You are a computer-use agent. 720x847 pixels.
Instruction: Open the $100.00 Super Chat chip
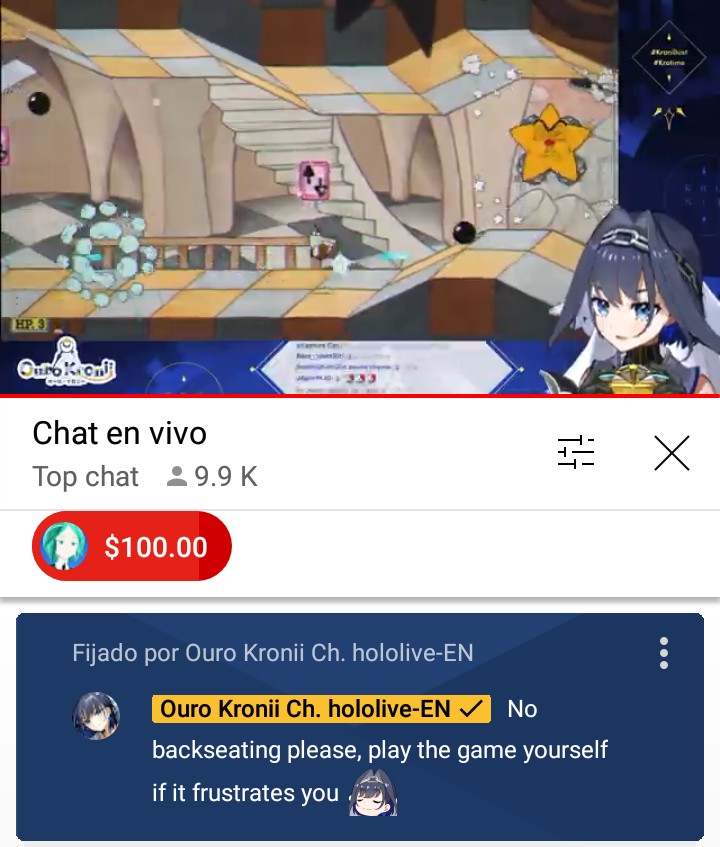[132, 547]
